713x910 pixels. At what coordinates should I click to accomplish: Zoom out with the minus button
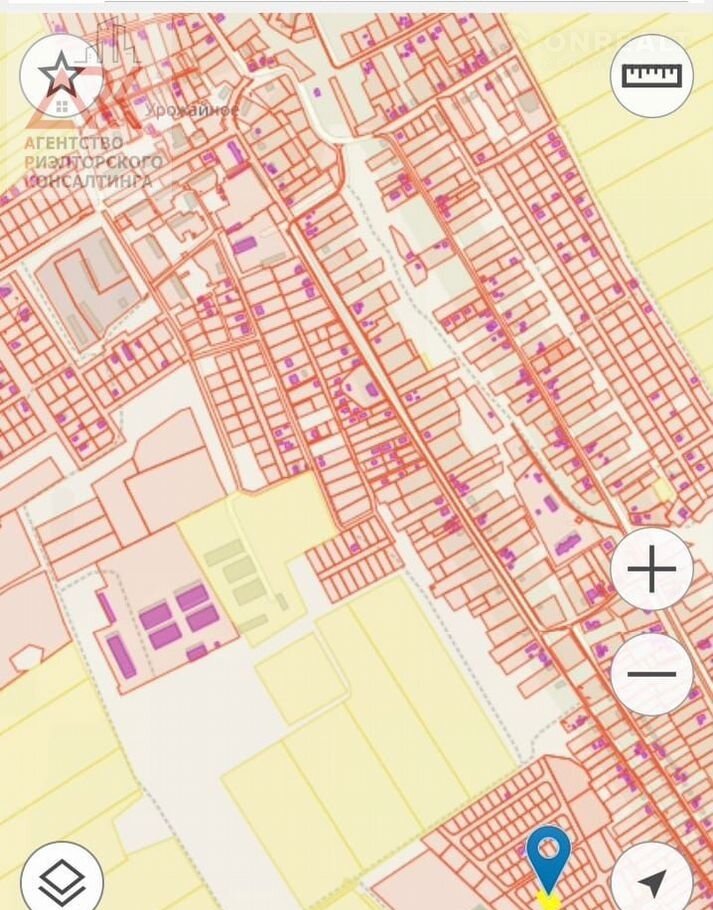click(652, 673)
